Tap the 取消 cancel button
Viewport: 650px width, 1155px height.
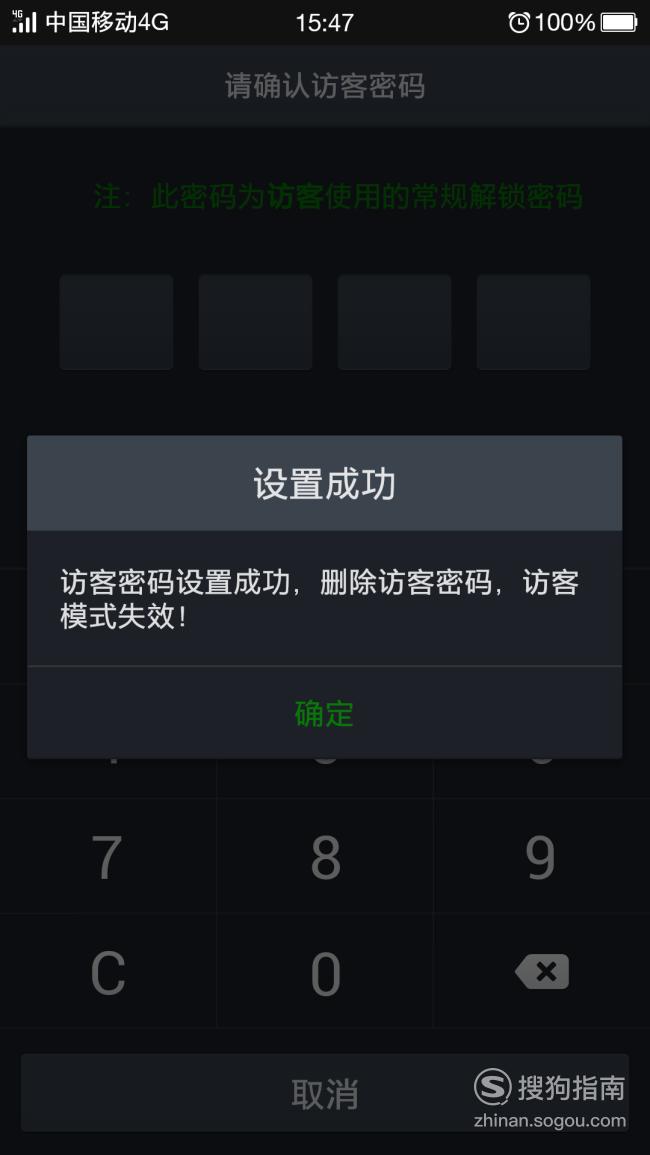(x=324, y=1093)
